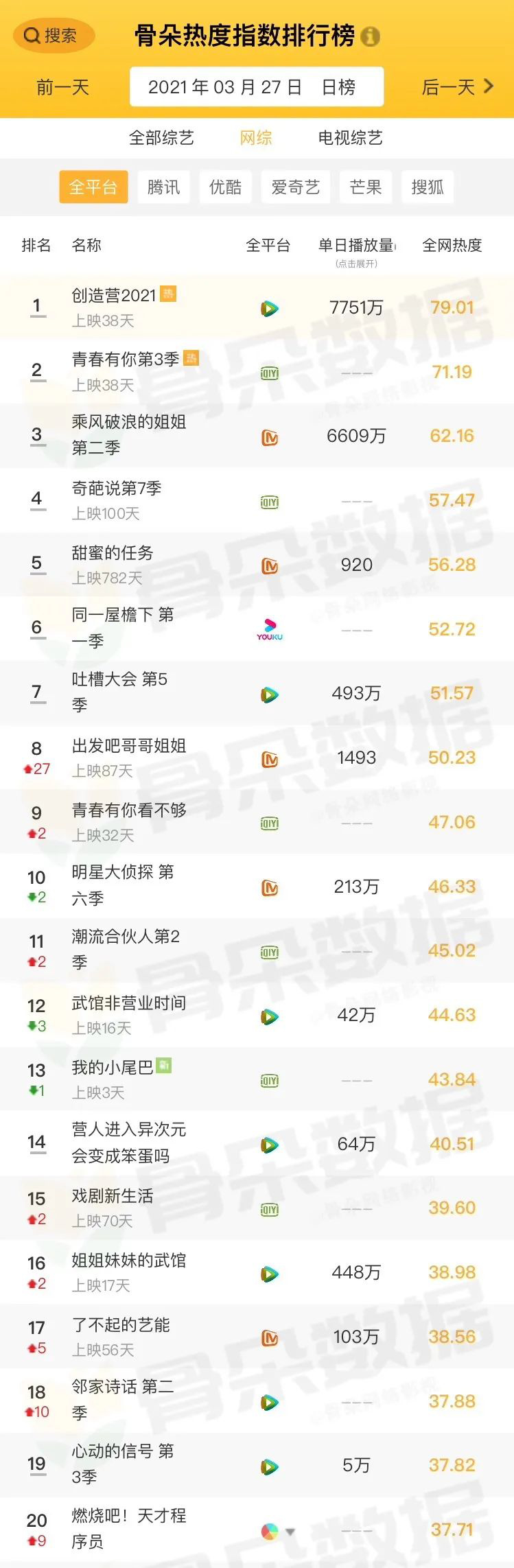The image size is (514, 1568).
Task: Switch to 全部综艺 tab
Action: pos(161,138)
